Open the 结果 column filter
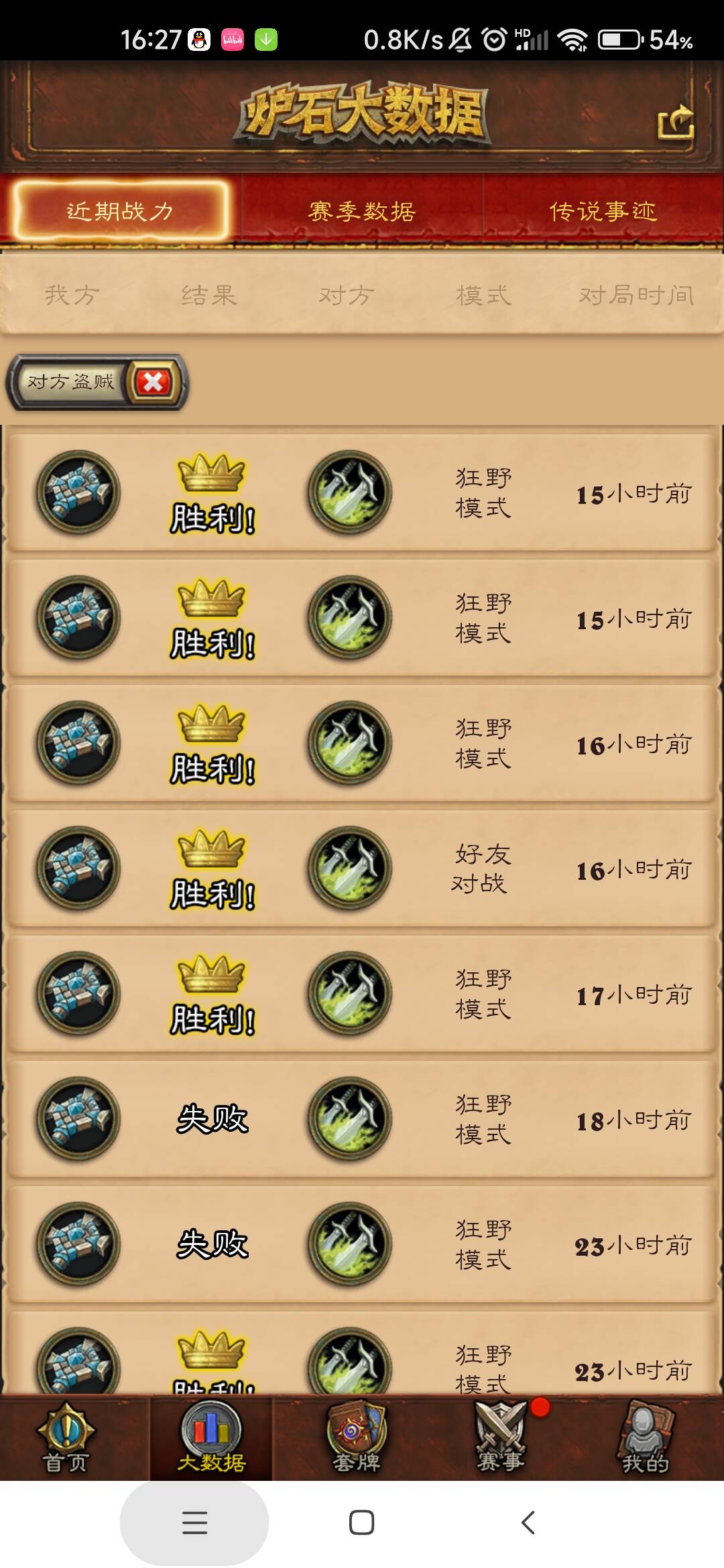Image resolution: width=724 pixels, height=1568 pixels. 209,295
